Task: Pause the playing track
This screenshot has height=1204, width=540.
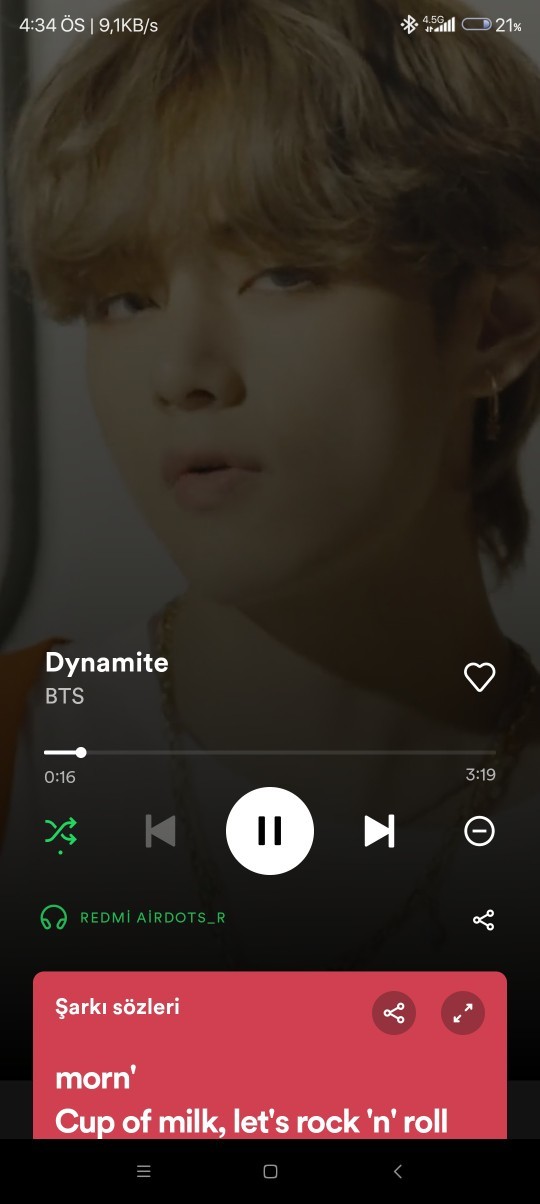Action: pyautogui.click(x=270, y=831)
